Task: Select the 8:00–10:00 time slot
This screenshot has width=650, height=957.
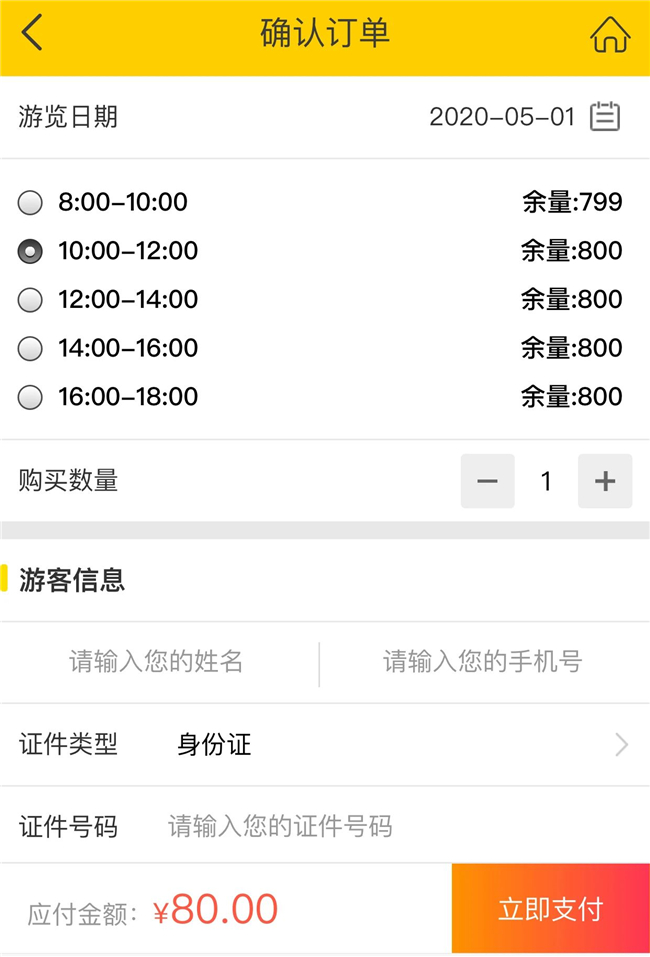Action: pyautogui.click(x=31, y=203)
